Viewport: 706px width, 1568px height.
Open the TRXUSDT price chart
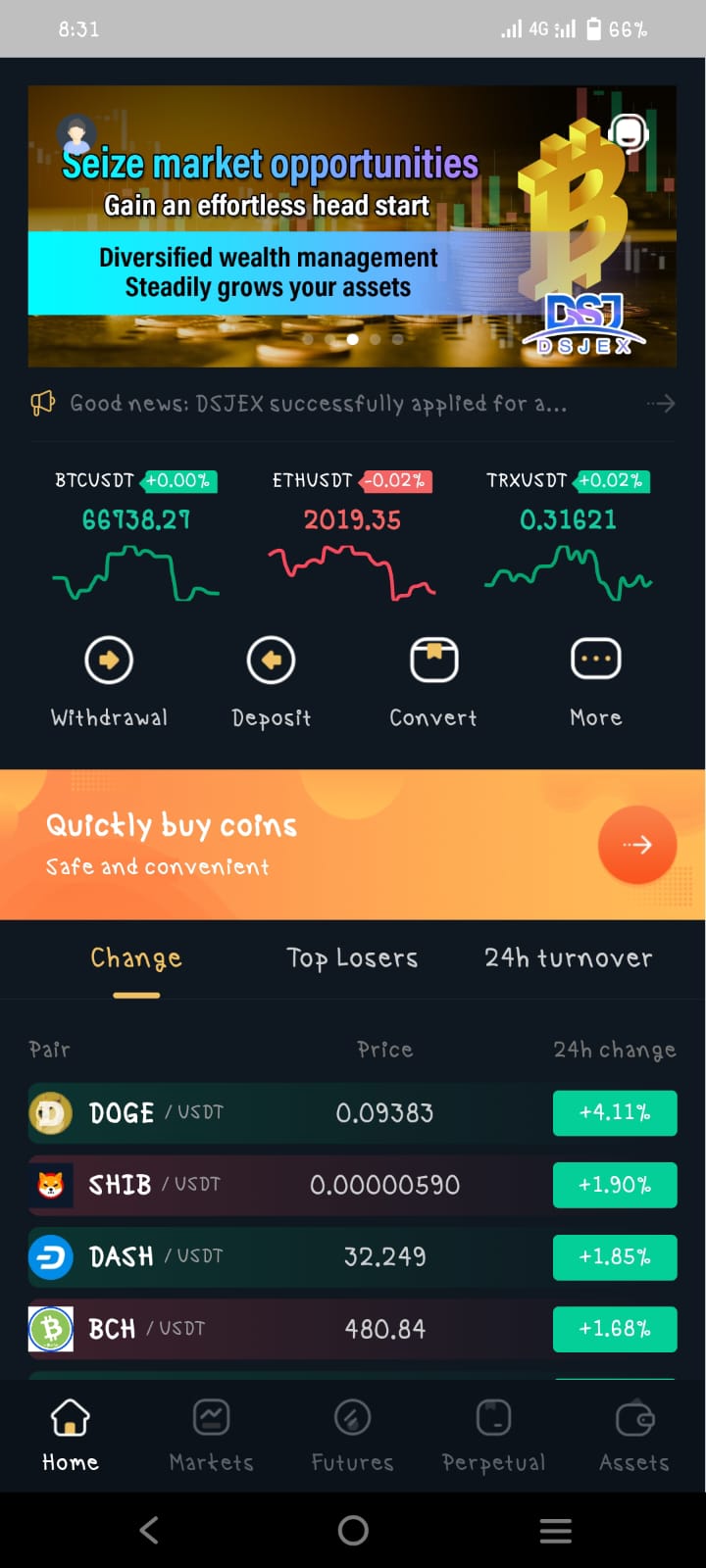[x=569, y=536]
